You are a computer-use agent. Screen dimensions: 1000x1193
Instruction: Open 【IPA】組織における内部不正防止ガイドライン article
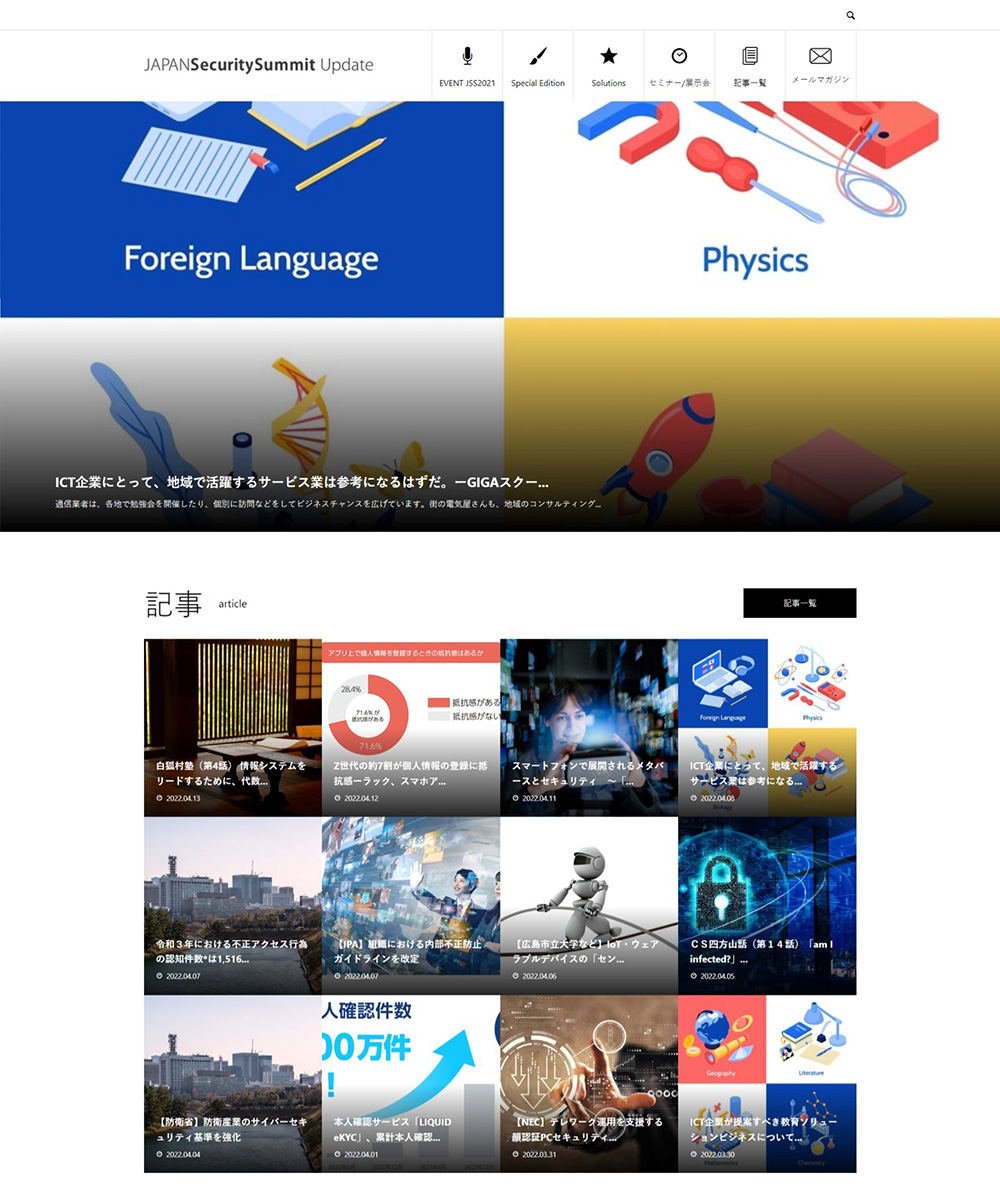410,950
